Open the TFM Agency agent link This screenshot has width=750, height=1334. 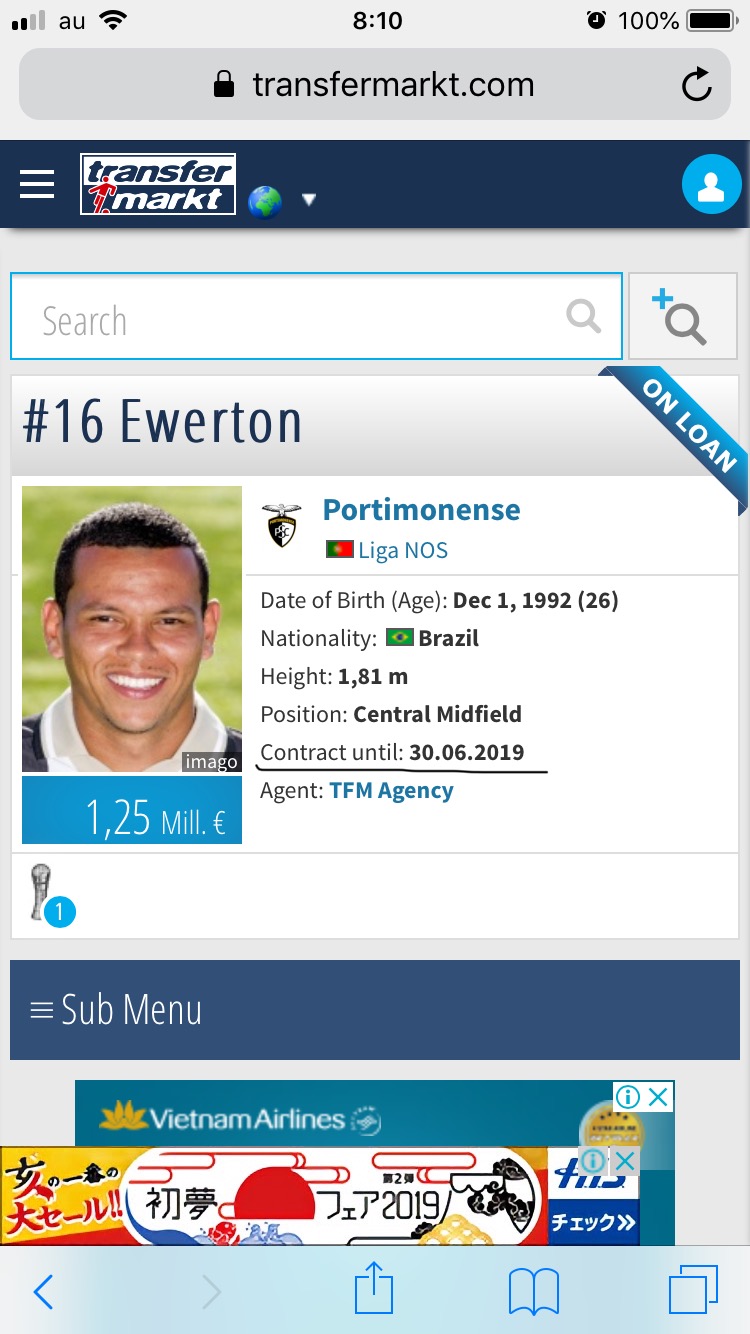click(x=391, y=790)
